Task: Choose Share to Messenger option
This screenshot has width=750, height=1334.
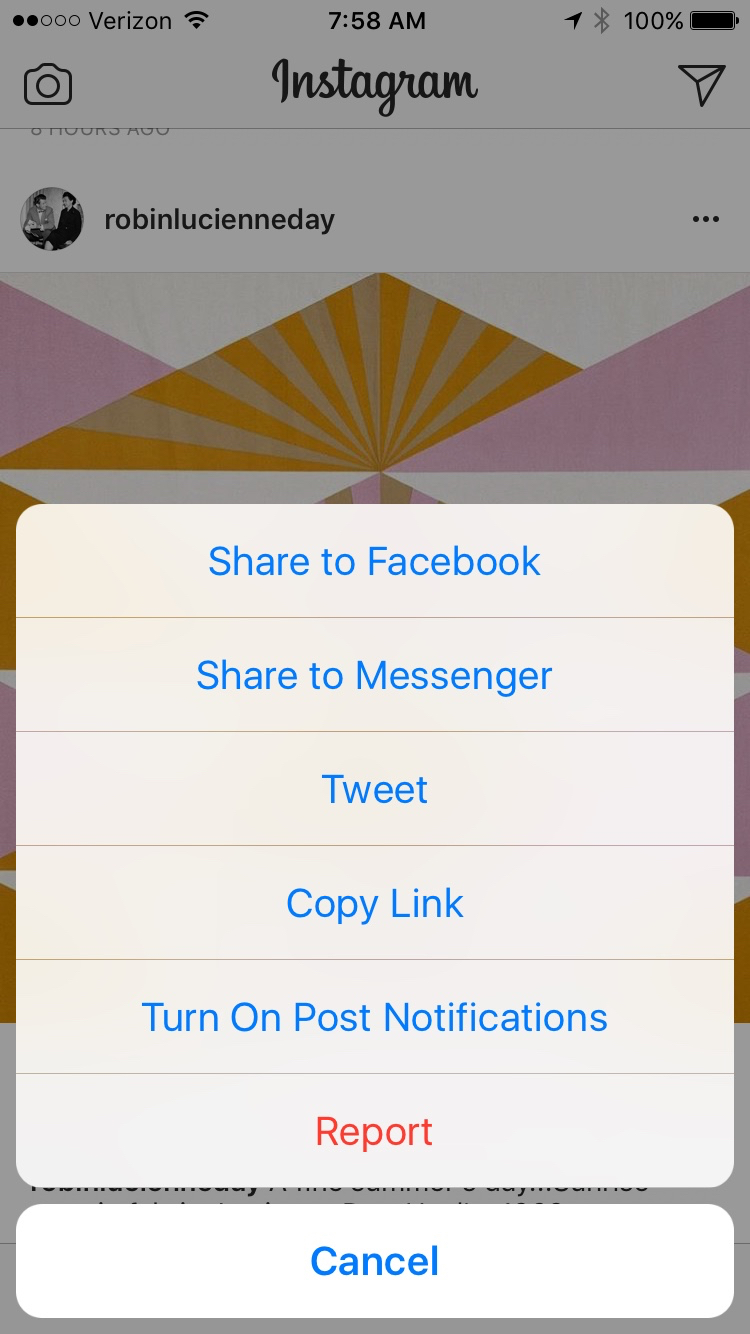Action: click(x=374, y=675)
